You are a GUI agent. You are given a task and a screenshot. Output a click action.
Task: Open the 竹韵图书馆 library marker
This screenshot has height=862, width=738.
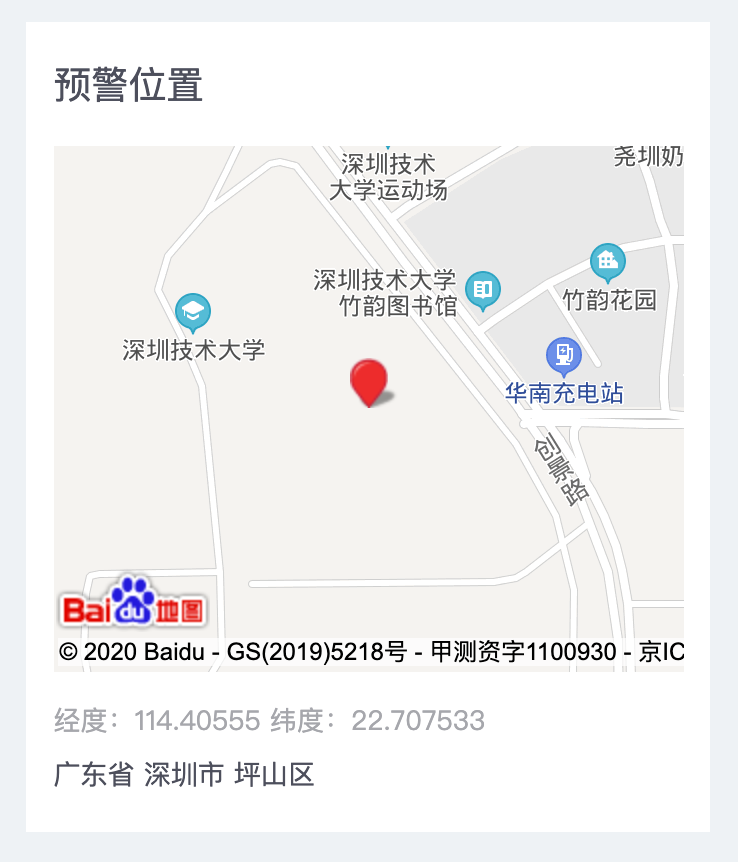(483, 291)
